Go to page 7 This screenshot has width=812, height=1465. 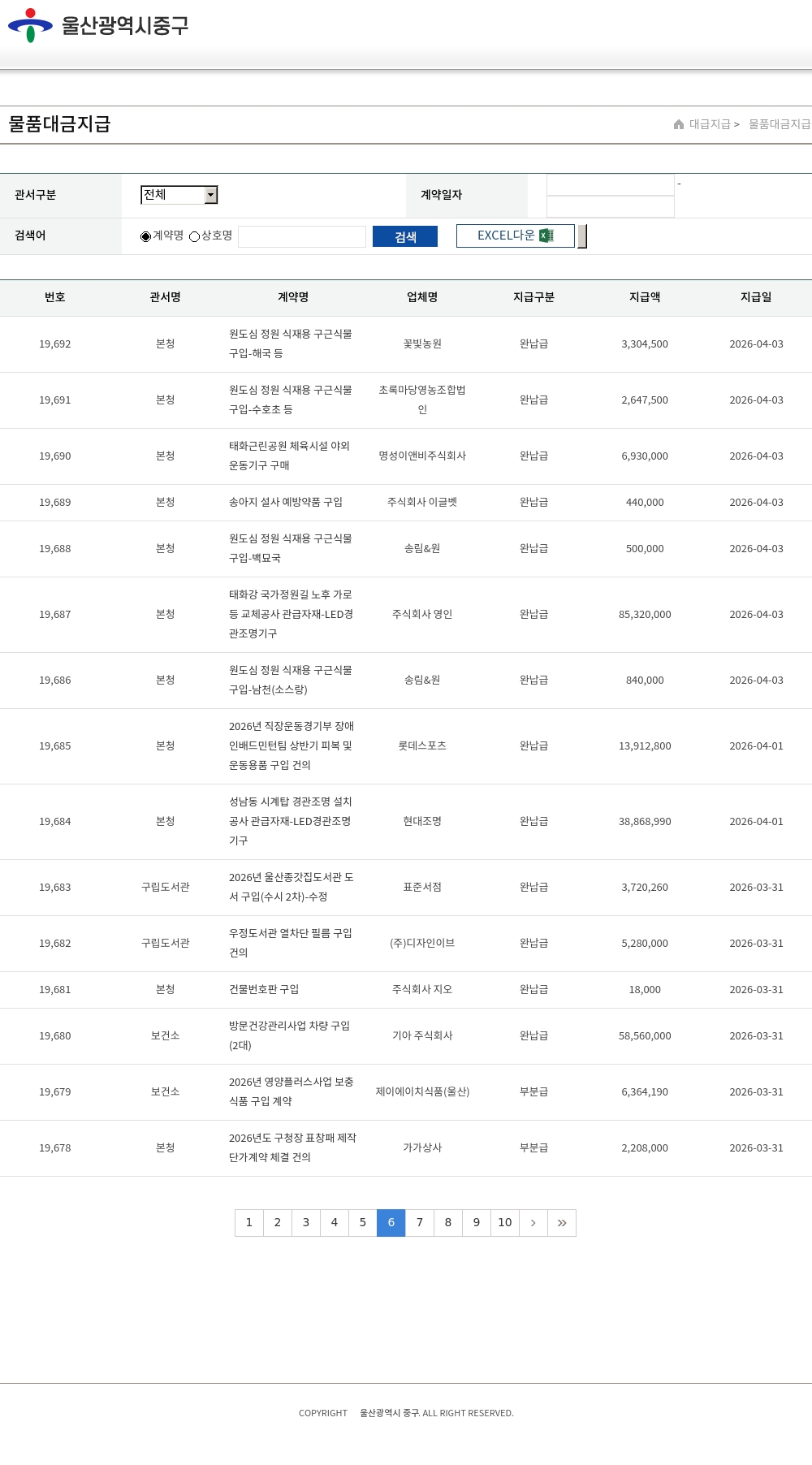point(420,1222)
